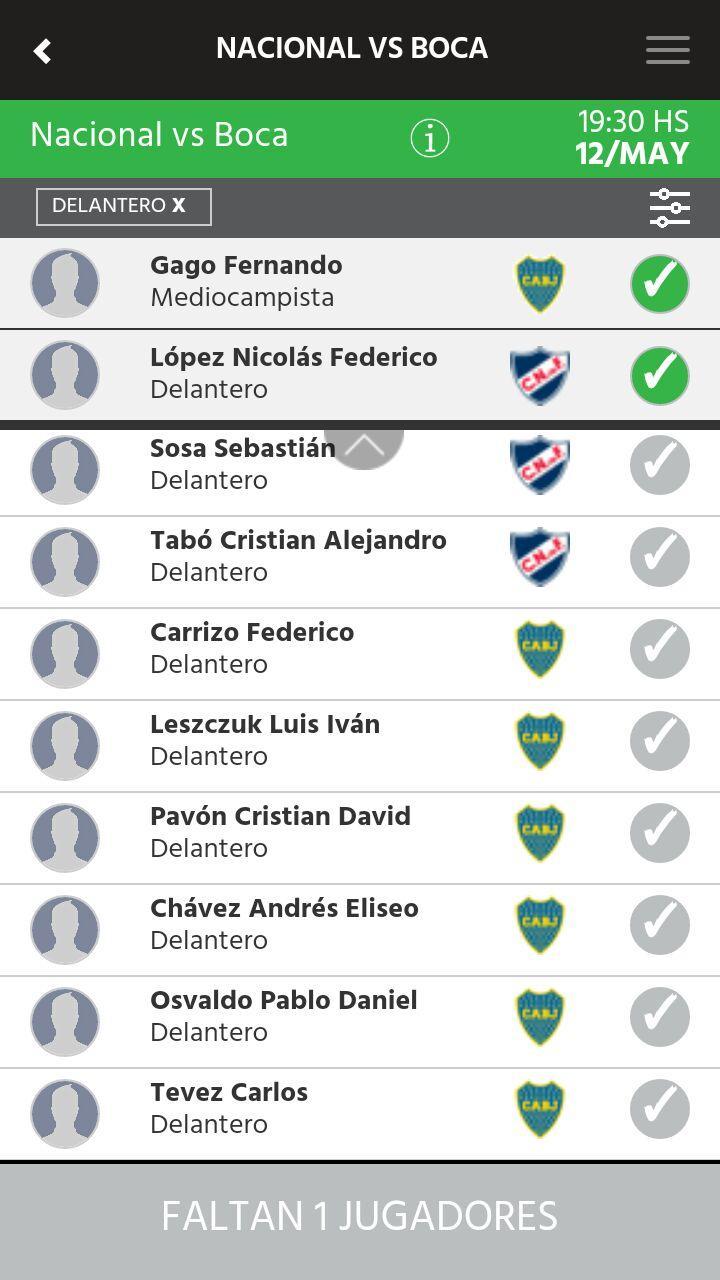Open the hamburger menu
This screenshot has width=720, height=1280.
(667, 50)
